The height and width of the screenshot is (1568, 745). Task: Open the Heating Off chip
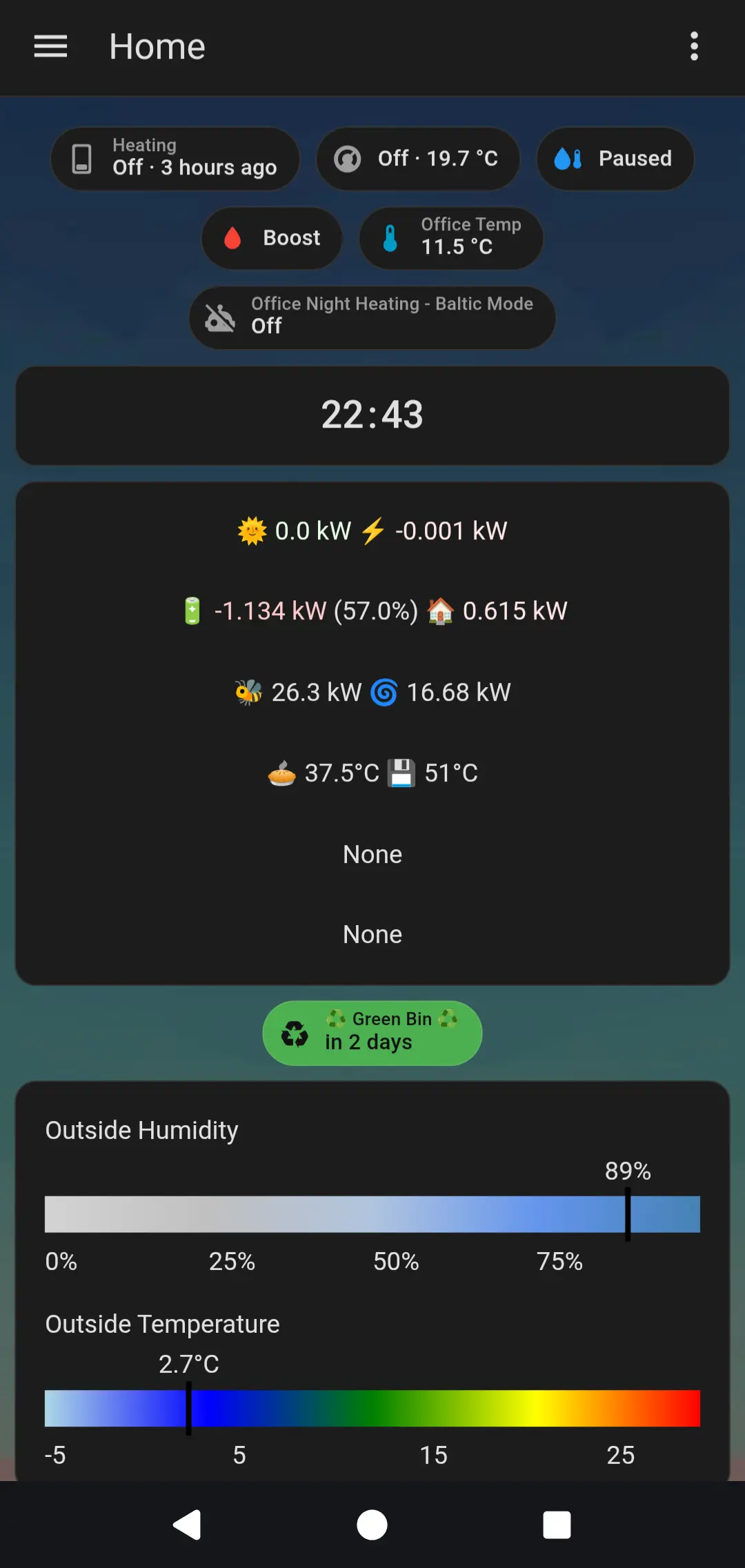(x=175, y=159)
